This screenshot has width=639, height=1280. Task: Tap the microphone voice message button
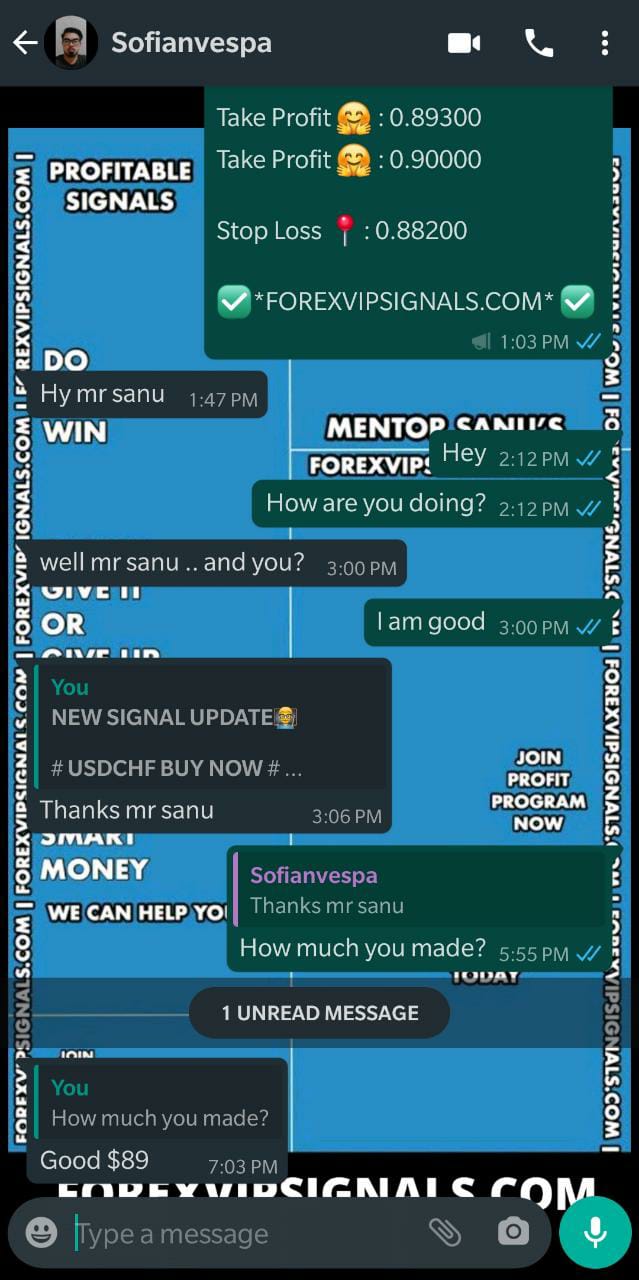click(596, 1232)
